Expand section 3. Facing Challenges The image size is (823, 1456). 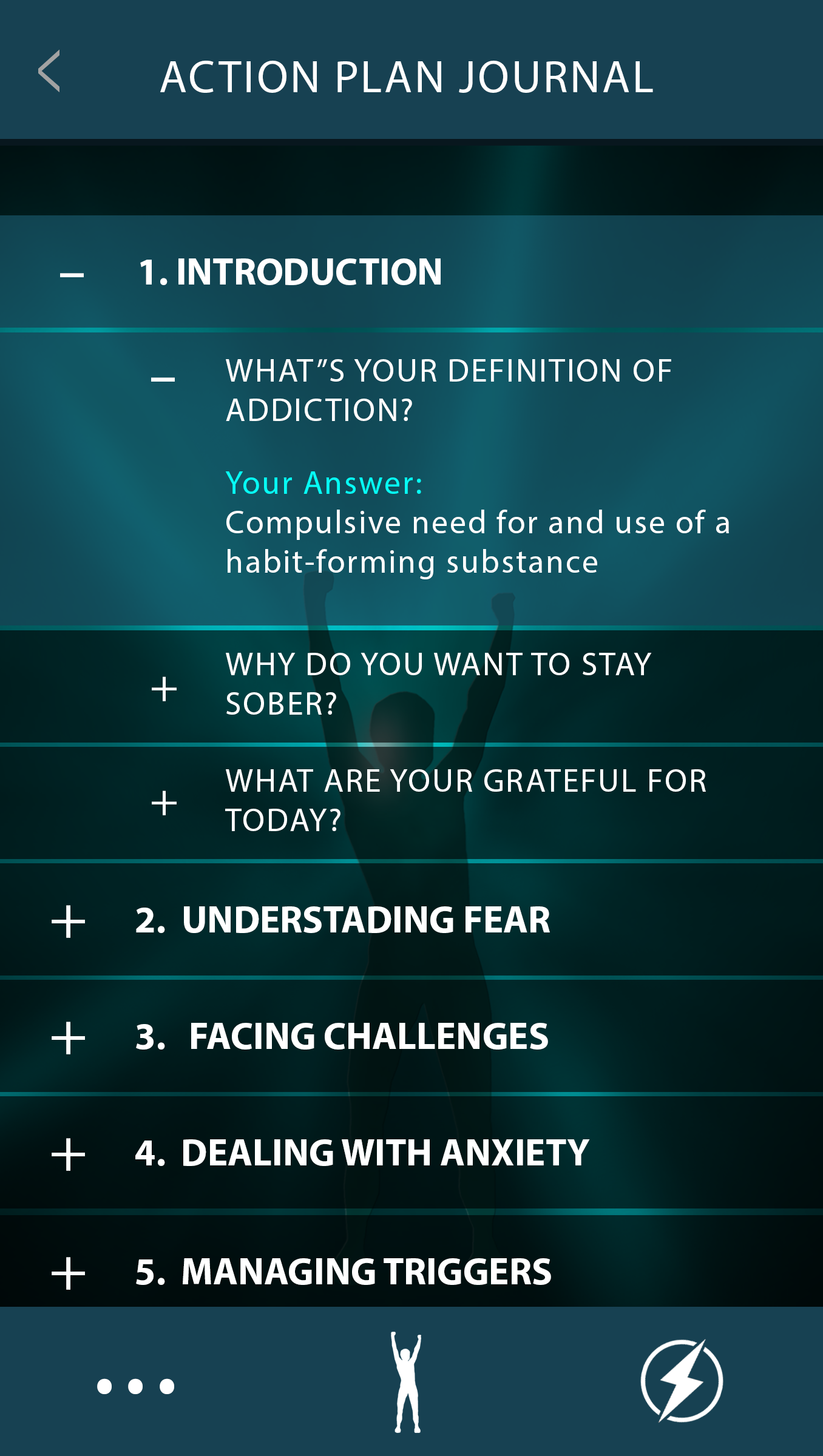69,1038
